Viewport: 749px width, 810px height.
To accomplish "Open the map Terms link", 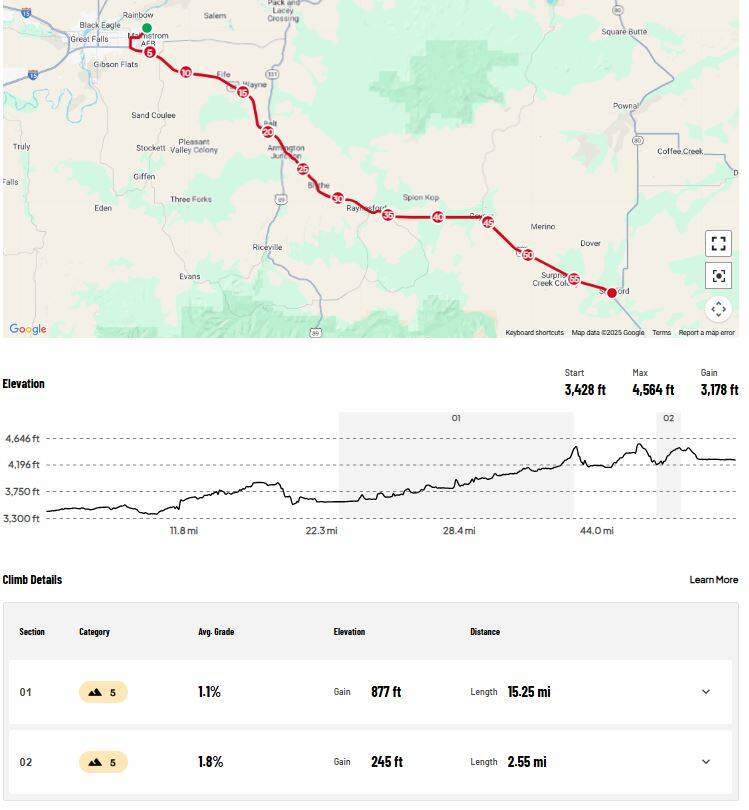I will [x=661, y=333].
